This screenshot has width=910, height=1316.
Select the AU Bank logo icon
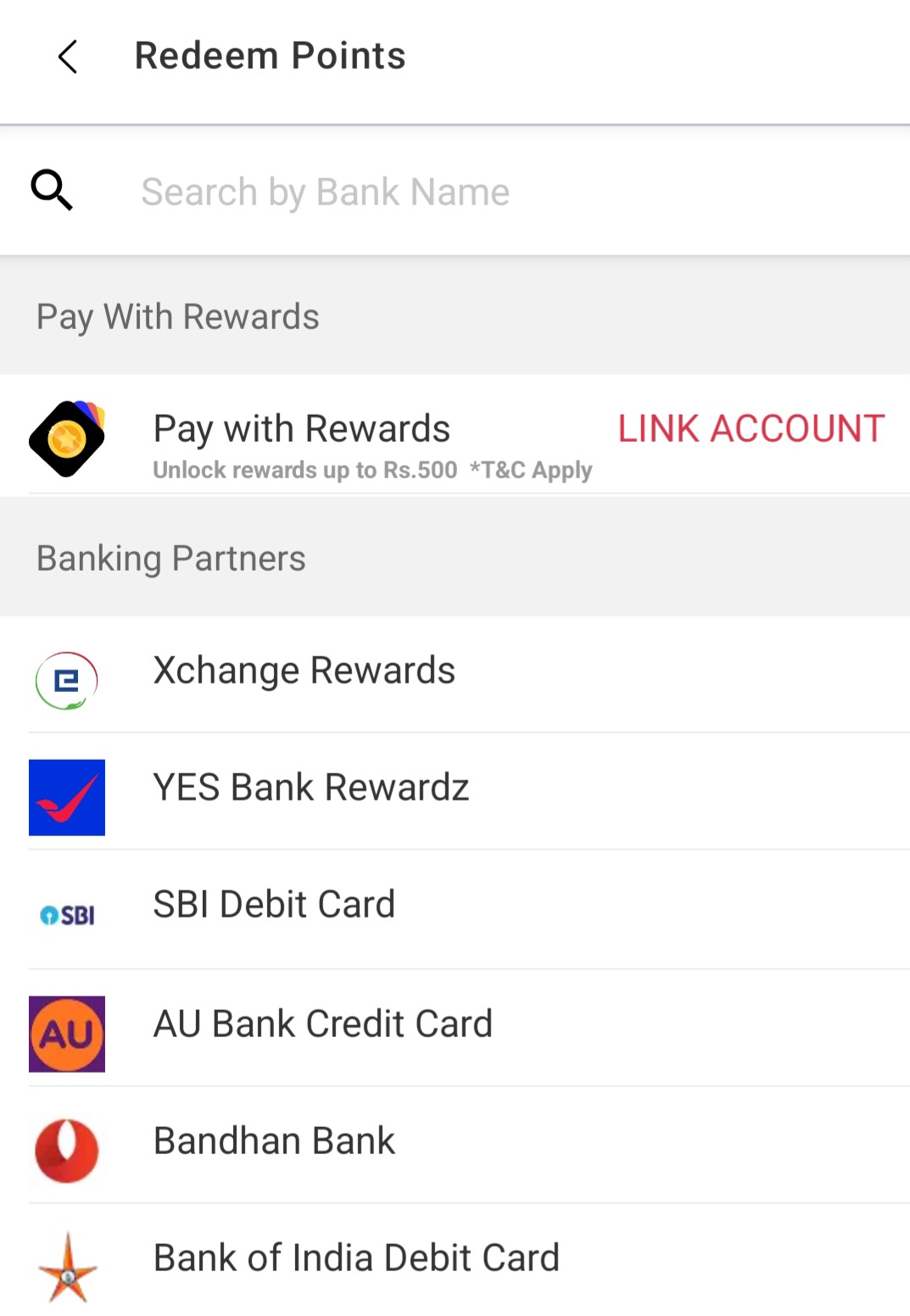(67, 1033)
